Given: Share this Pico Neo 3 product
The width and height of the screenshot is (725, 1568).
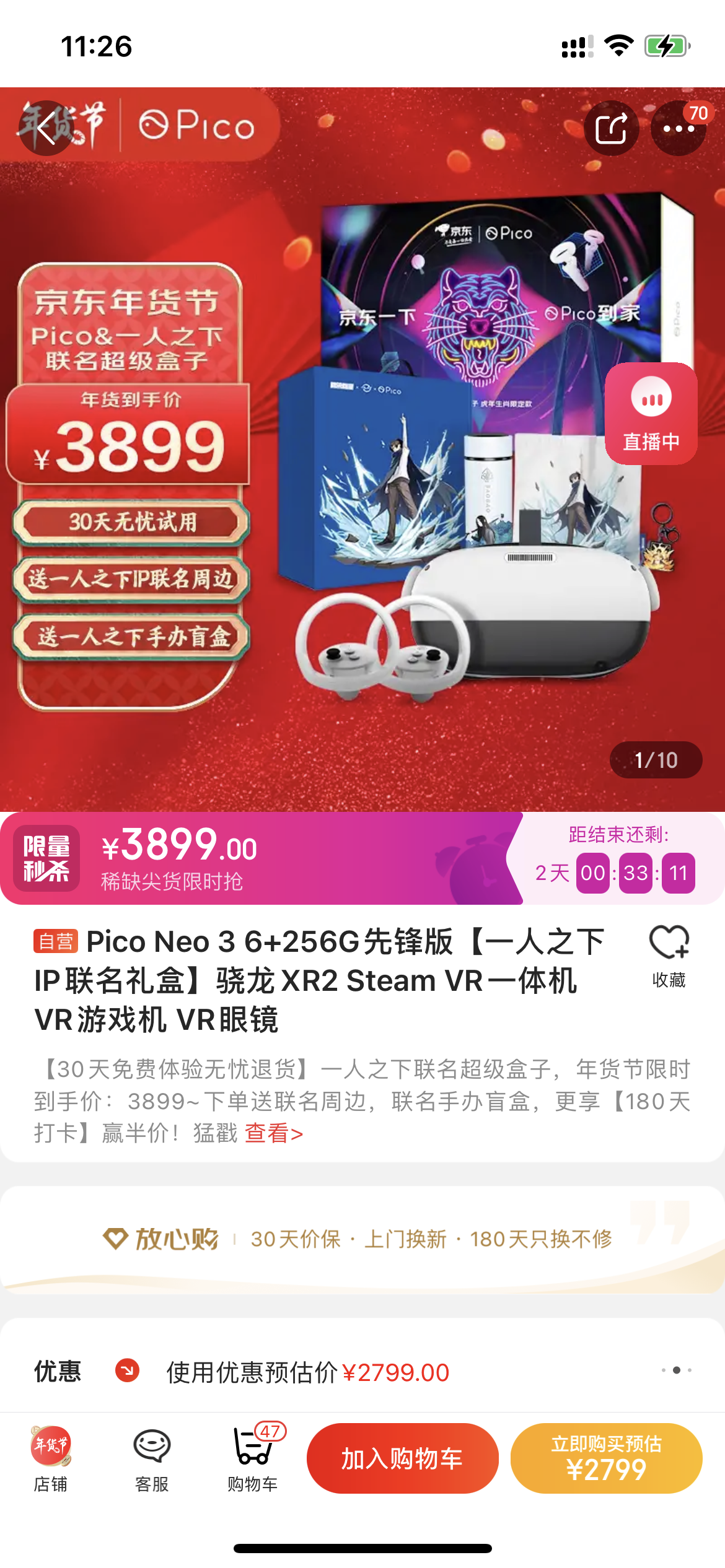Looking at the screenshot, I should click(x=611, y=128).
